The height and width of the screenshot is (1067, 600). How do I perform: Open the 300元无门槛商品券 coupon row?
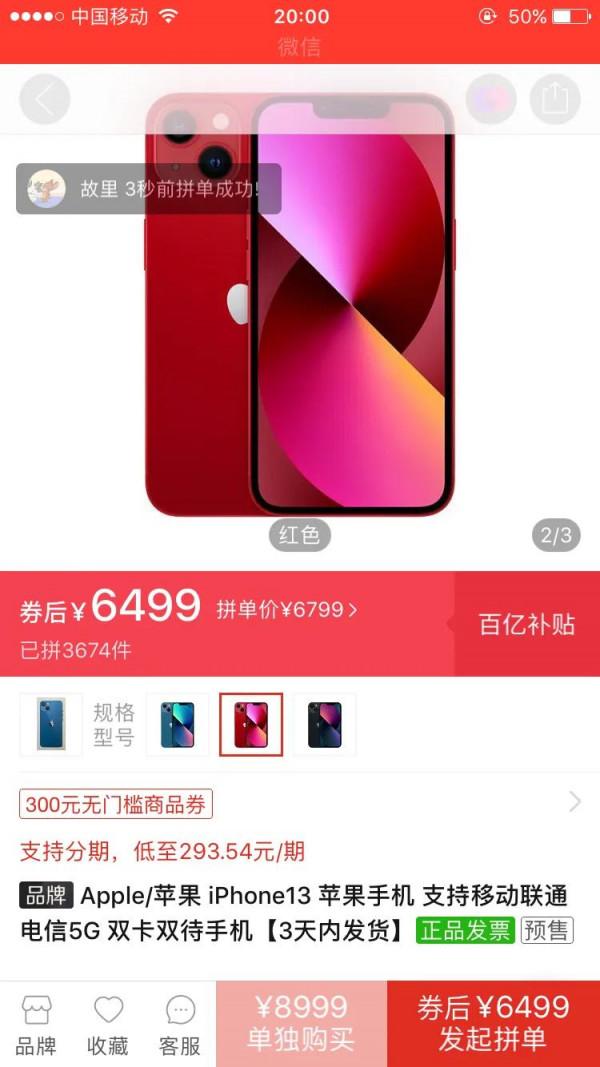click(x=300, y=803)
